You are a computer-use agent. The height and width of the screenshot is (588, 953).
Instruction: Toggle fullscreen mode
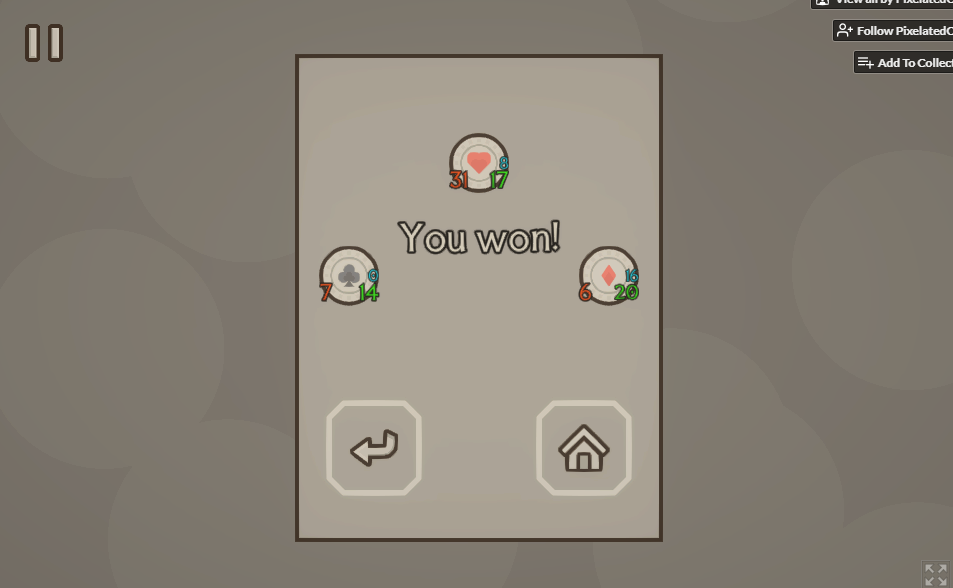click(x=935, y=574)
